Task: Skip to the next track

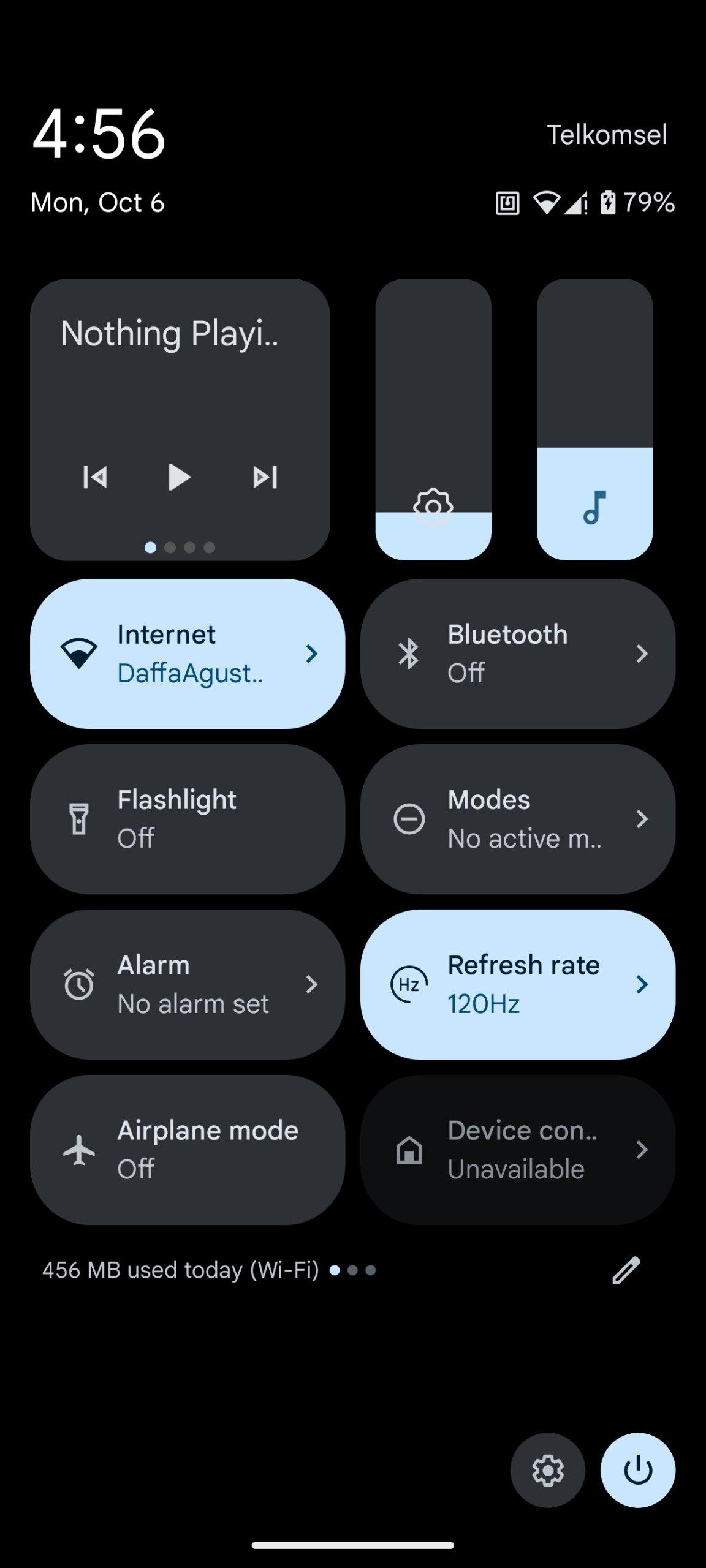Action: [265, 477]
